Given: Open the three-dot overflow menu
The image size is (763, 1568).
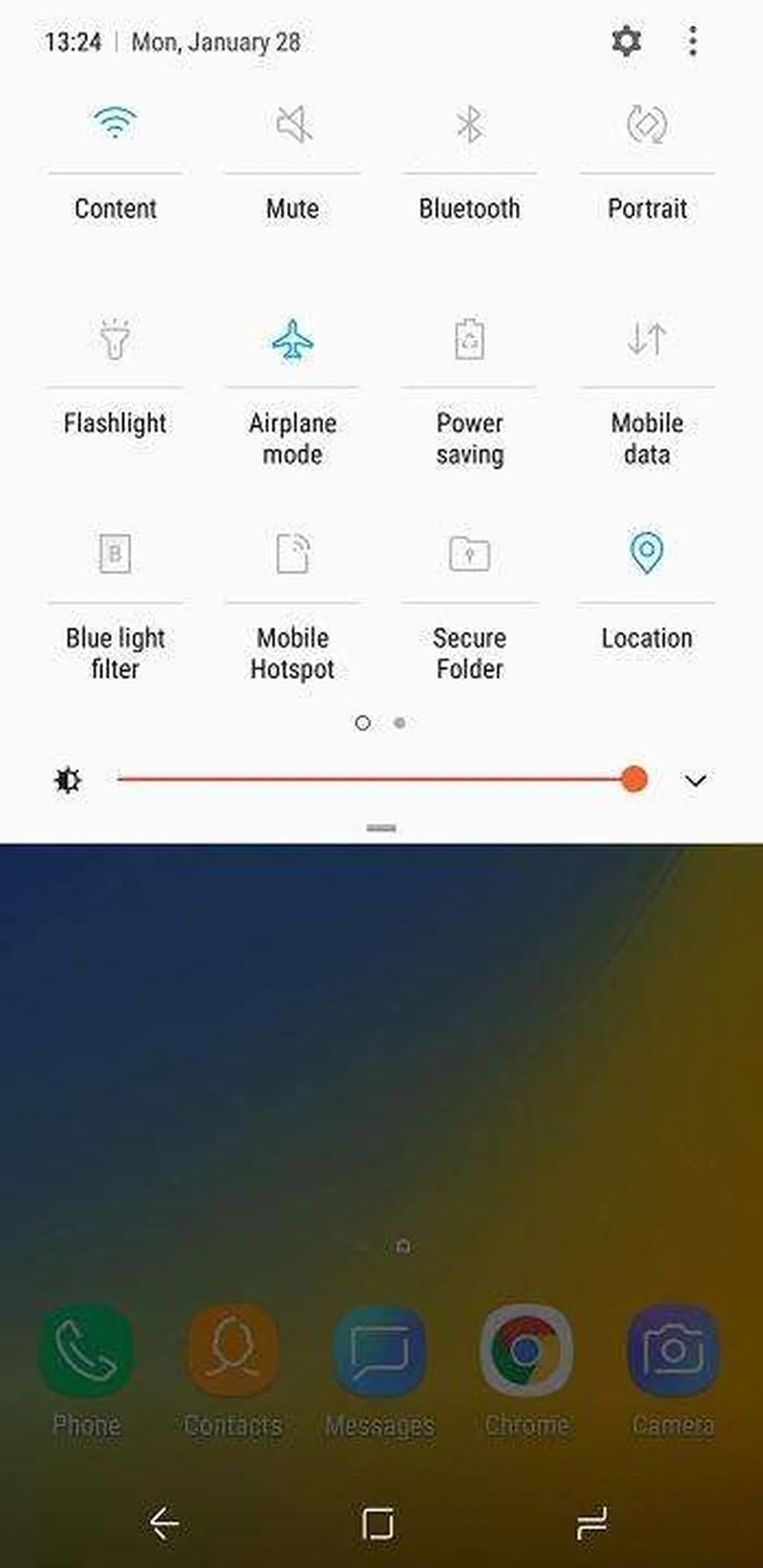Looking at the screenshot, I should 693,41.
